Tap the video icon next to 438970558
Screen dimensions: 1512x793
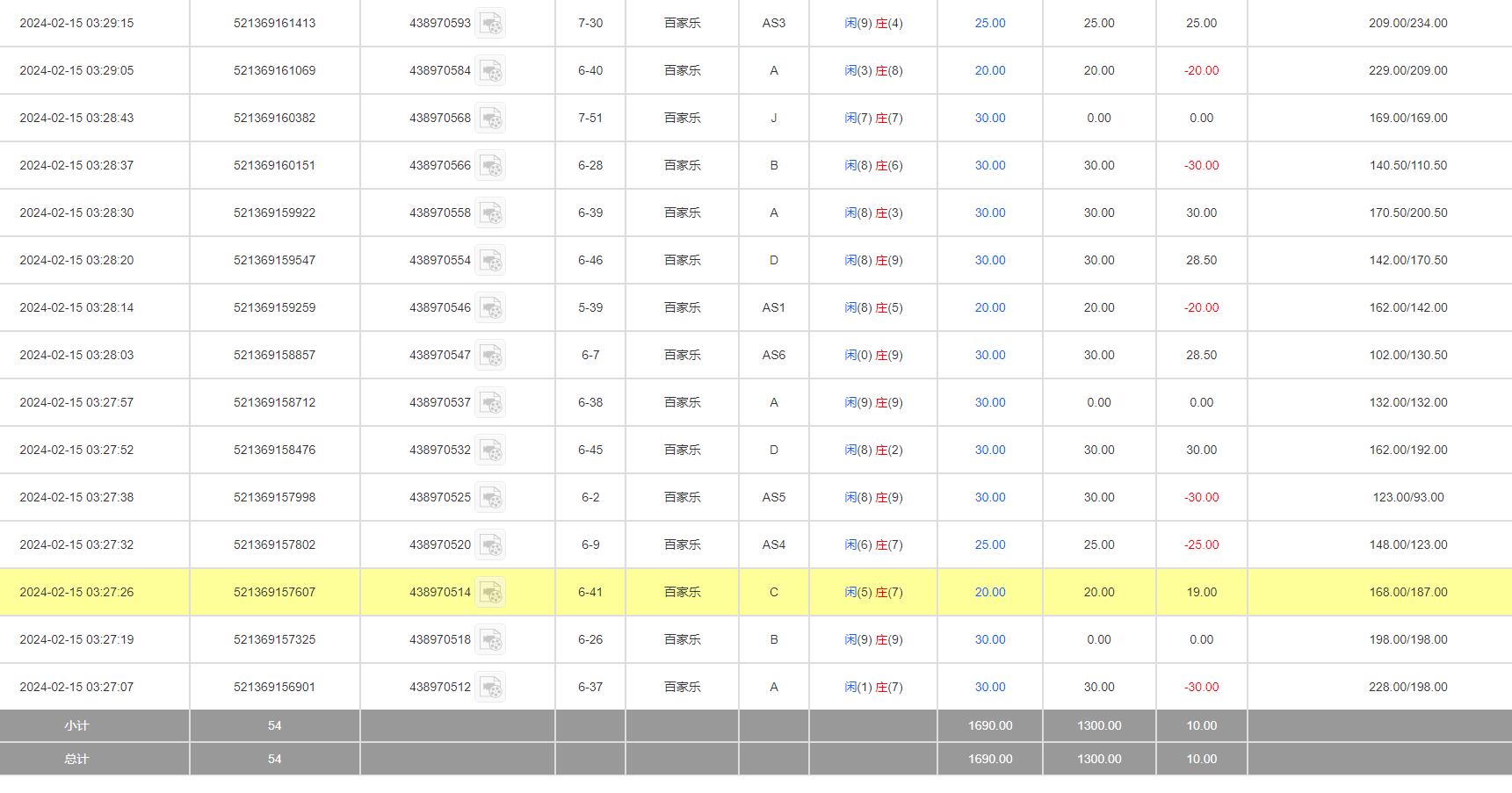pos(490,213)
